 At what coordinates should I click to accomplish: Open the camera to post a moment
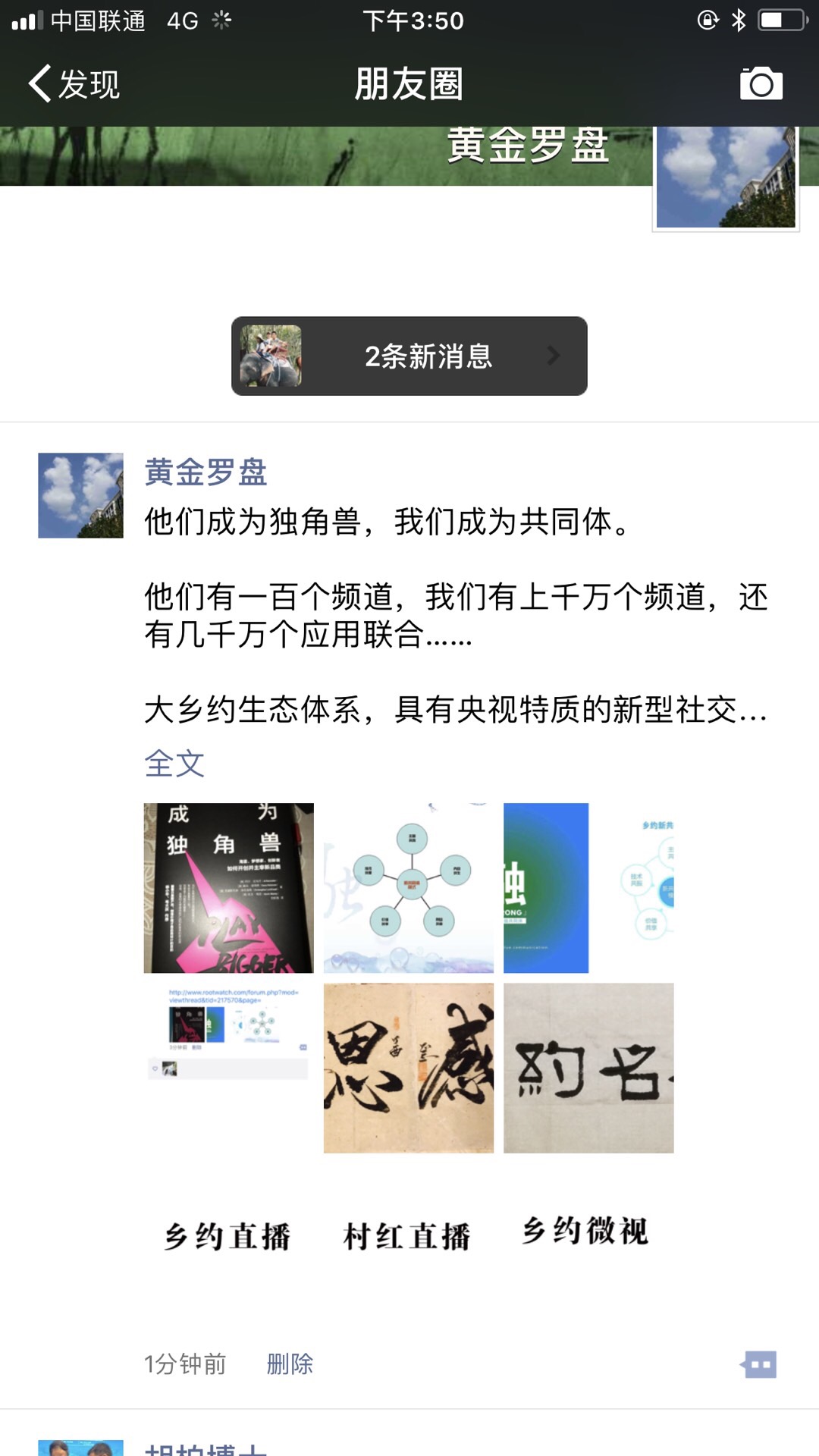(761, 83)
